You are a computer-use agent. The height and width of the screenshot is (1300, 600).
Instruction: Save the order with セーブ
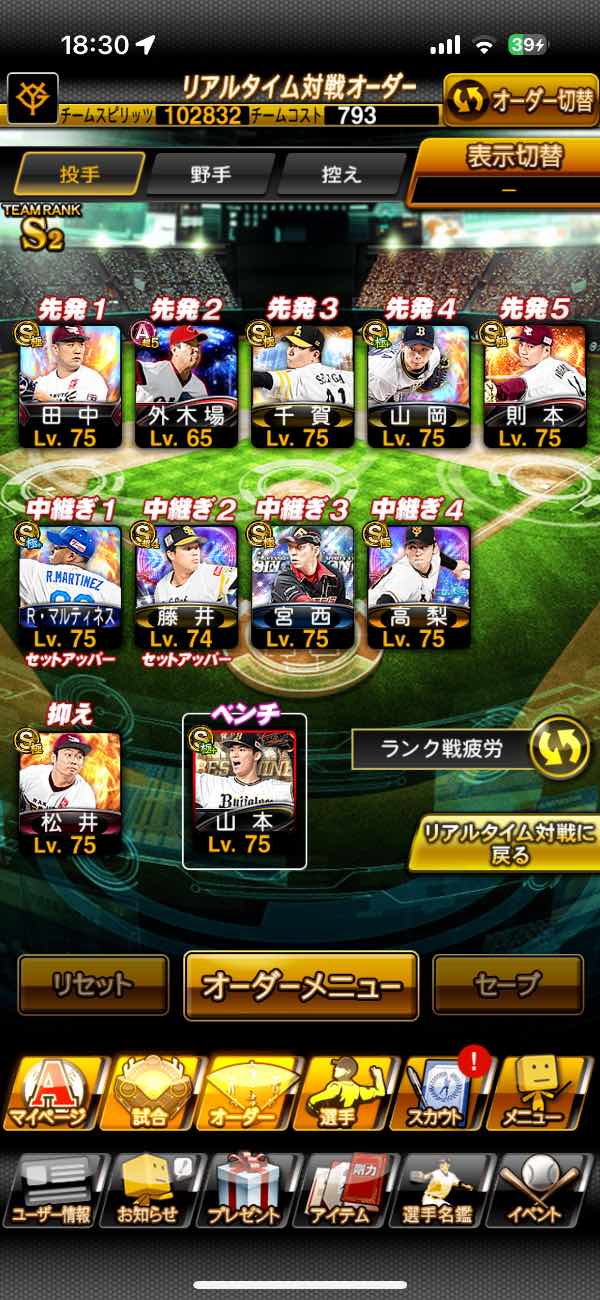508,985
